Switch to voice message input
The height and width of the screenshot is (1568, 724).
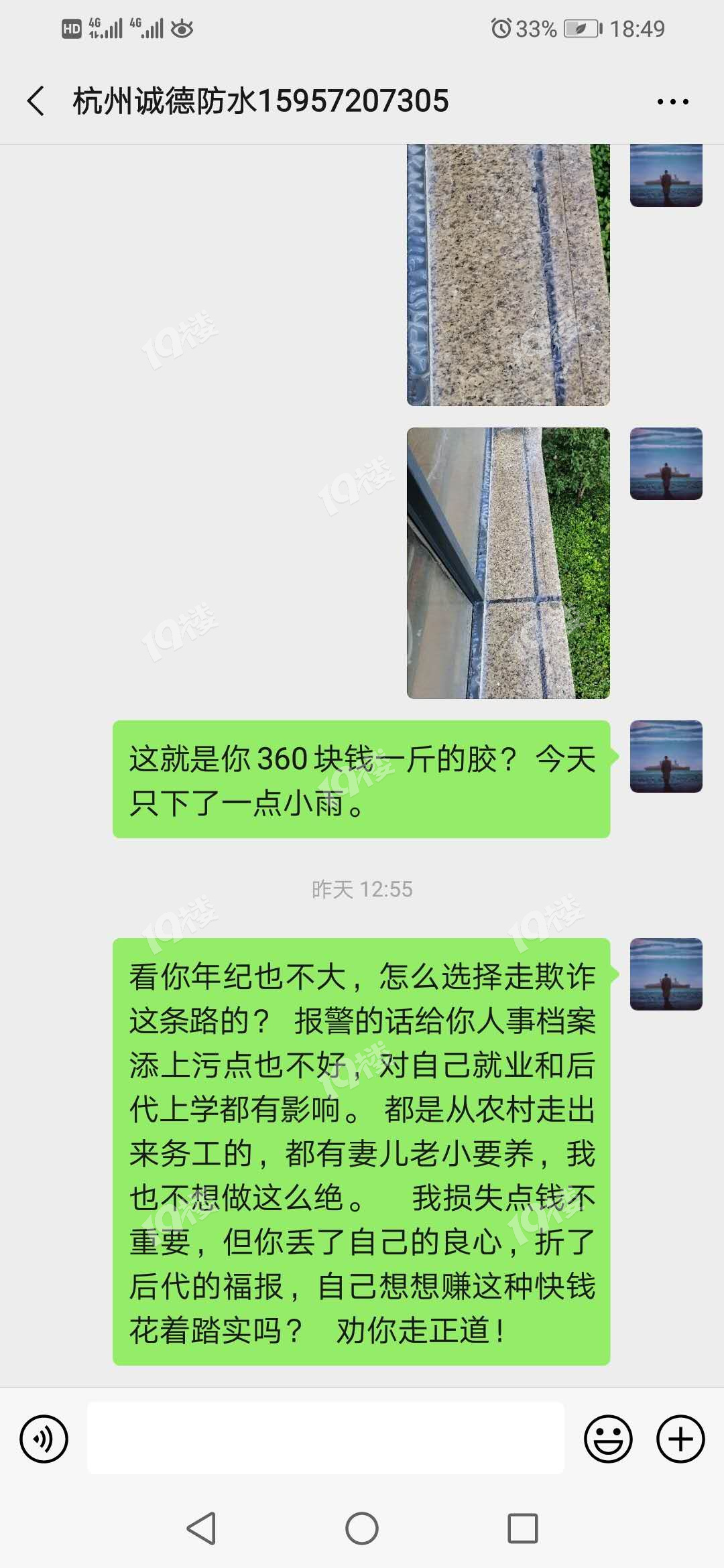coord(44,1439)
